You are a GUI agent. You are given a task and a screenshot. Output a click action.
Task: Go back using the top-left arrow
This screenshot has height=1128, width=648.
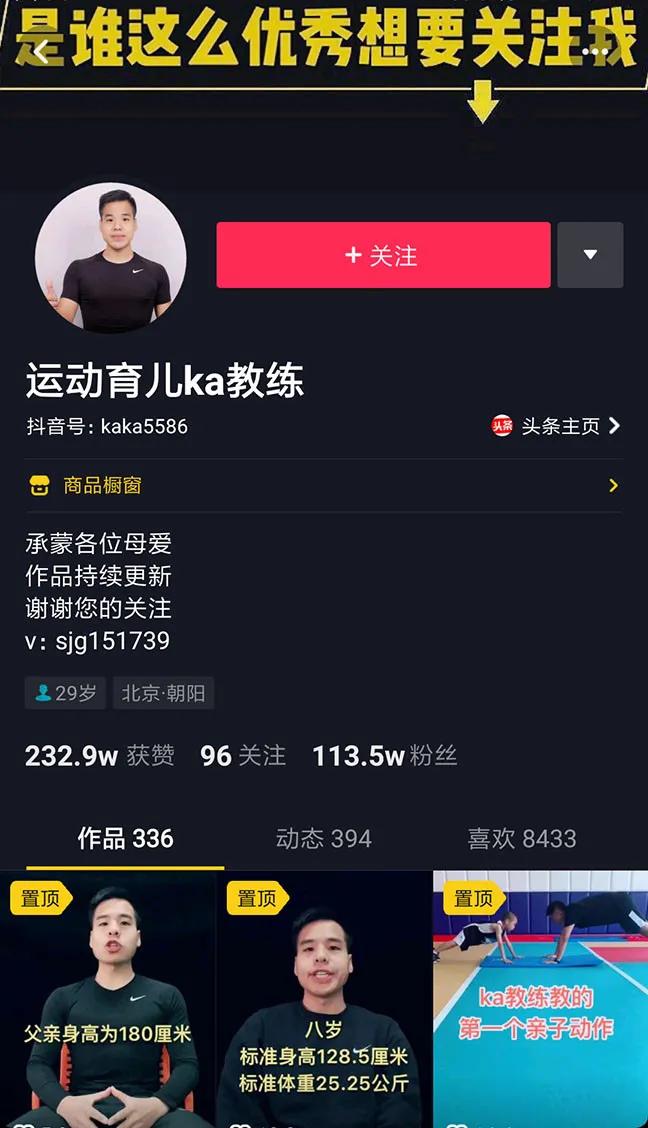click(x=40, y=52)
